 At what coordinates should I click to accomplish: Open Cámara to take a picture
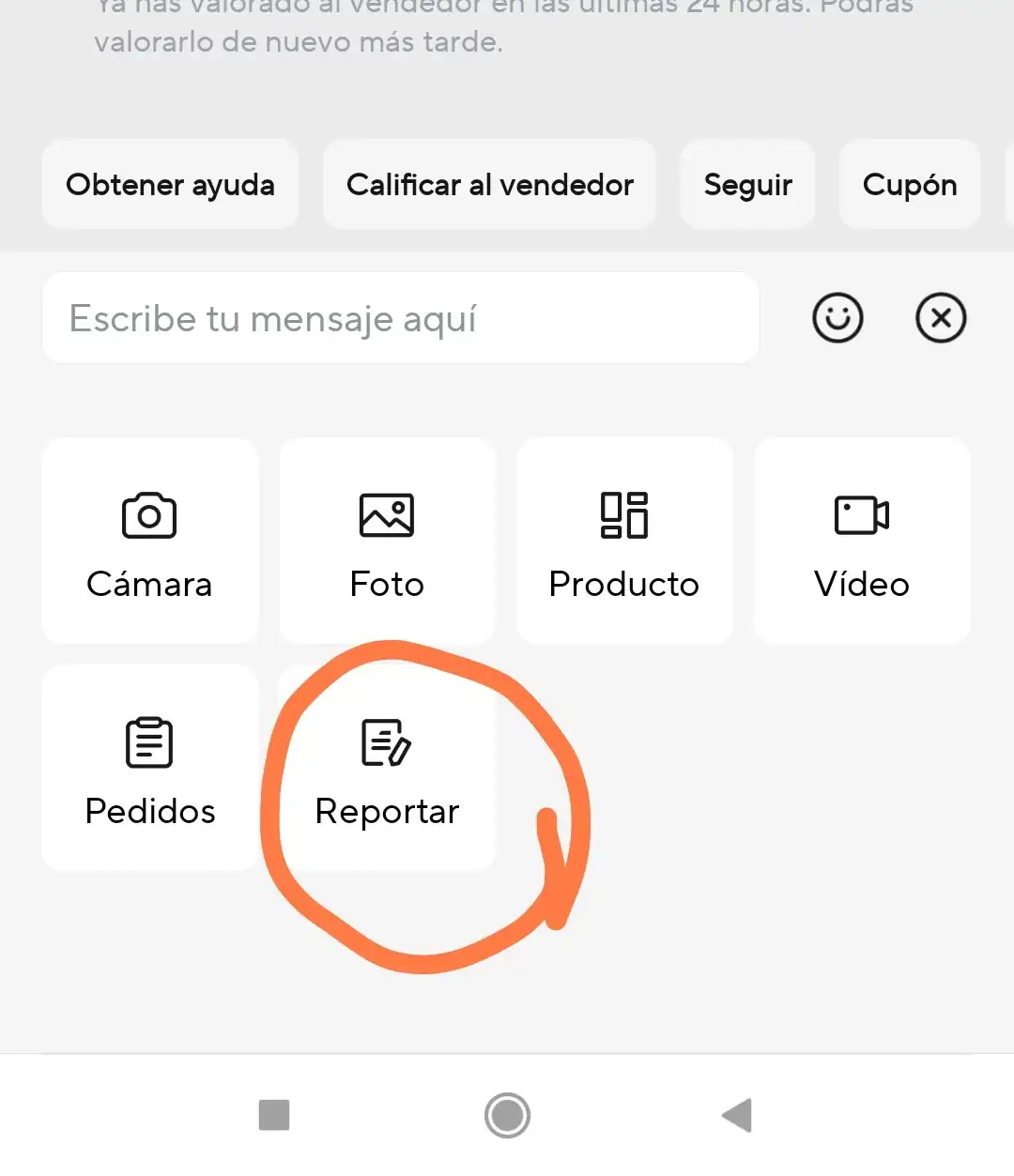click(x=149, y=542)
